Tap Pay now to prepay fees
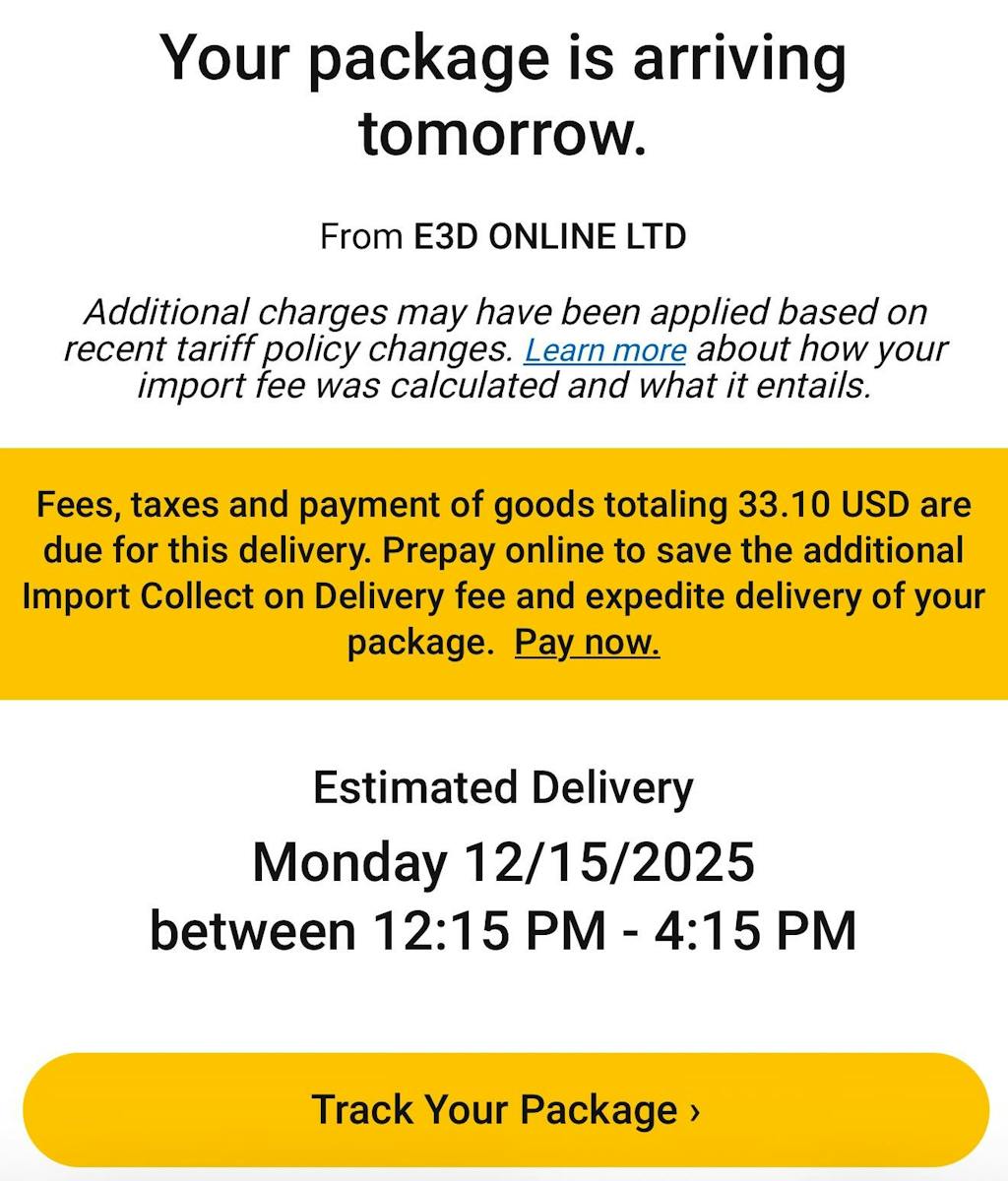The image size is (1008, 1181). (587, 643)
